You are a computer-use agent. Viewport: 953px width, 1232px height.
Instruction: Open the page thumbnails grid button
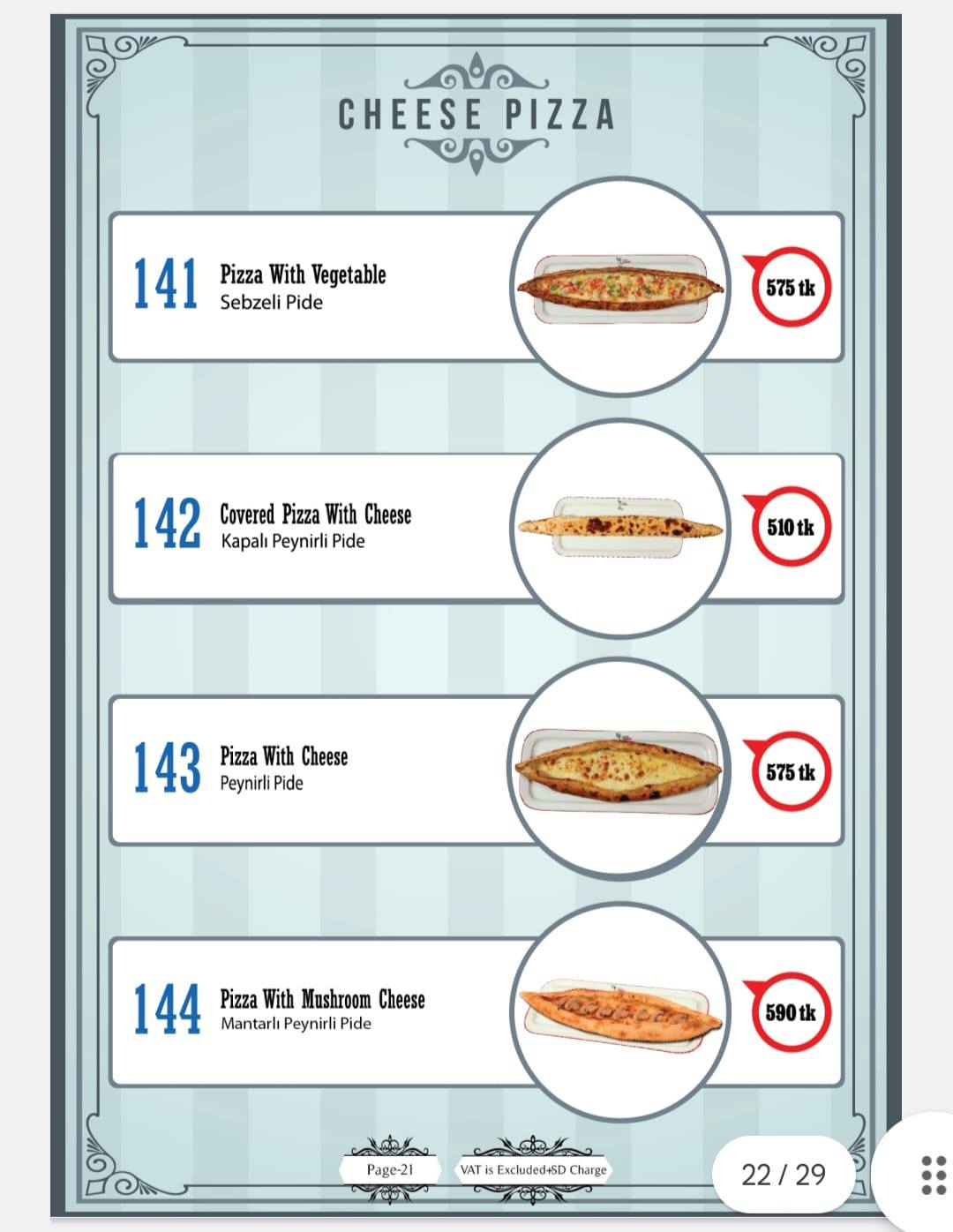tap(932, 1175)
